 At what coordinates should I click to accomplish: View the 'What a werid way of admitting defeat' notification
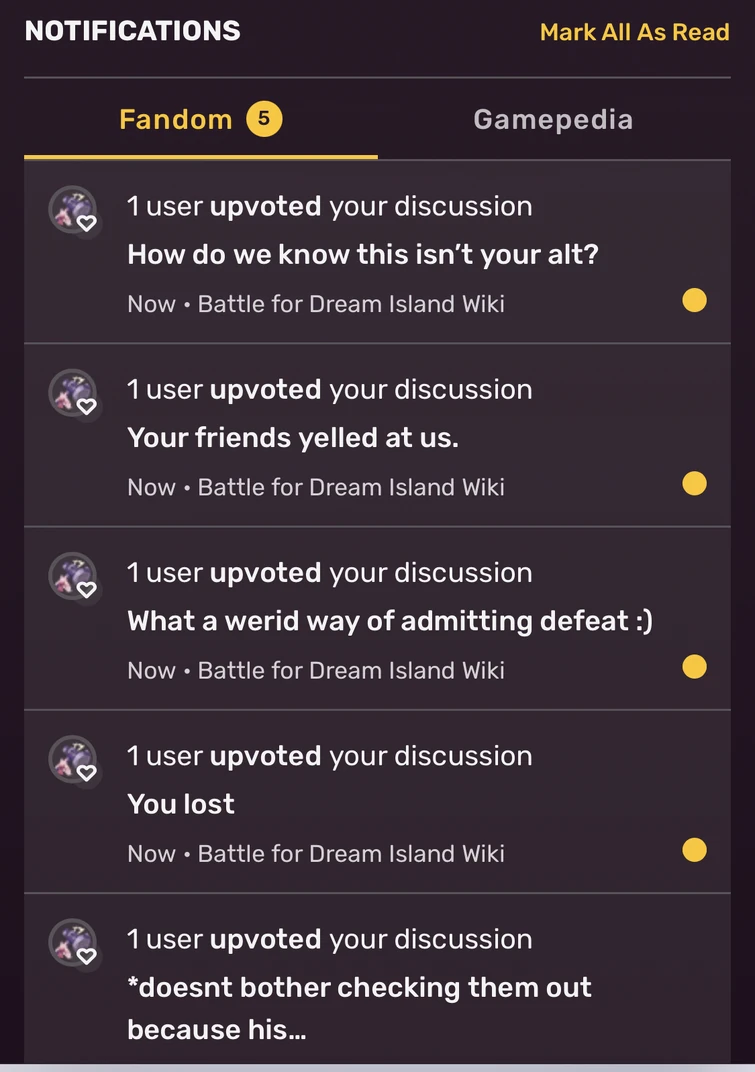pos(389,620)
